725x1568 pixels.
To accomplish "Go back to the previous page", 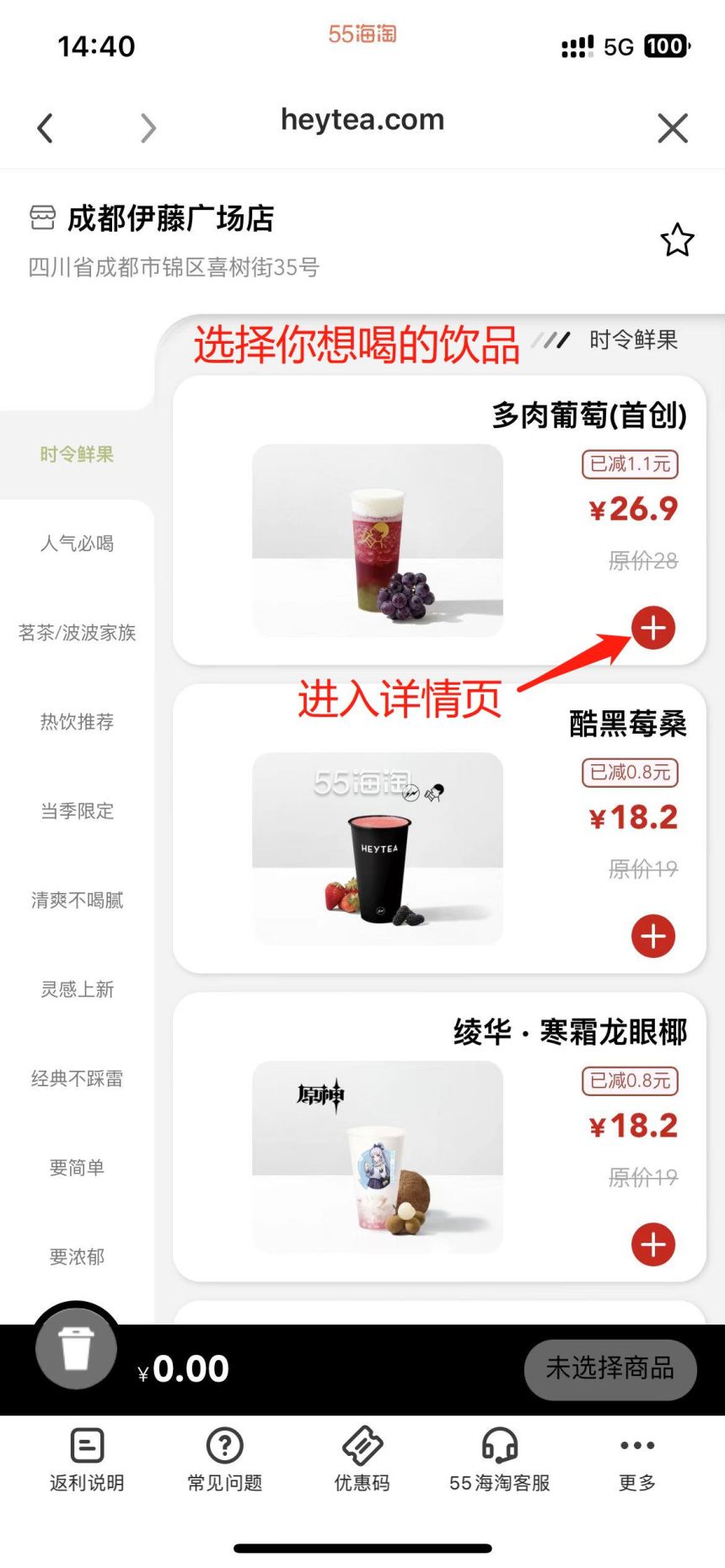I will [x=46, y=128].
